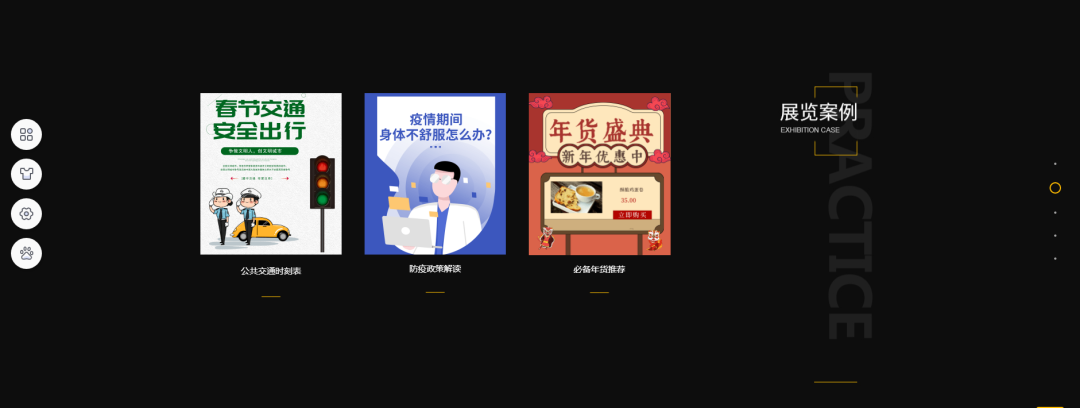The height and width of the screenshot is (408, 1080).
Task: Tap the paw print icon
Action: (26, 253)
